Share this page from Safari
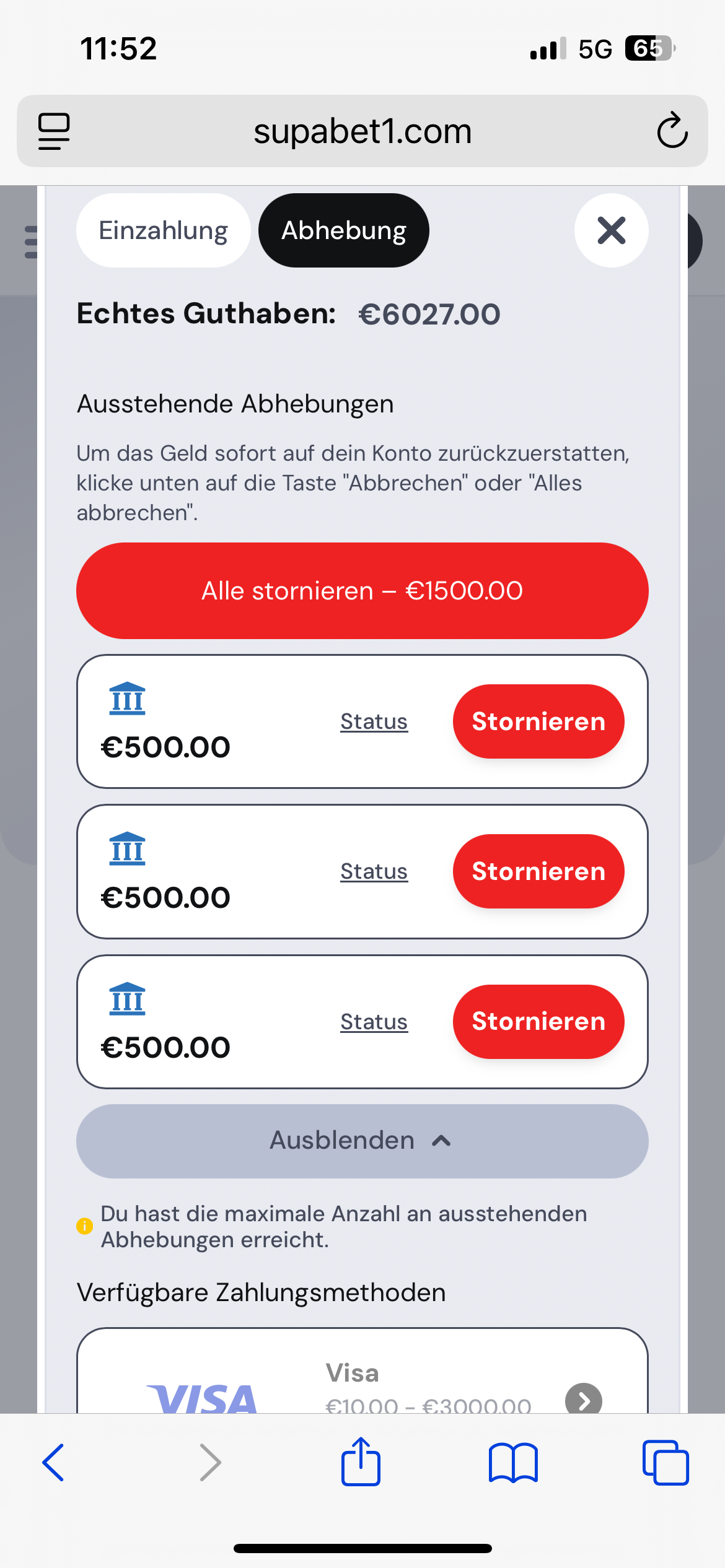Screen dimensions: 725x1568 (x=361, y=1463)
